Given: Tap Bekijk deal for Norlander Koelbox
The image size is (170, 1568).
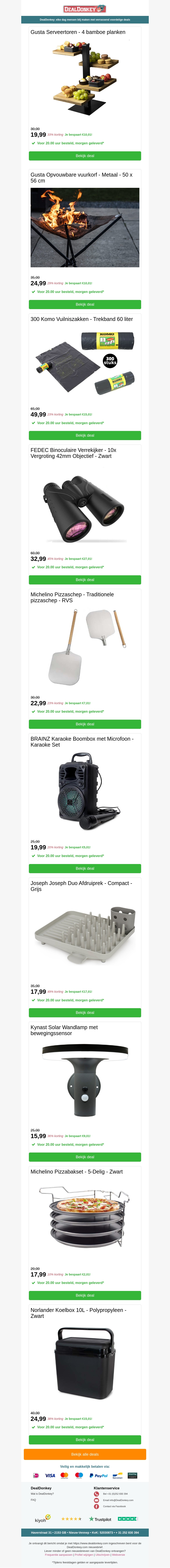Looking at the screenshot, I should [85, 1440].
